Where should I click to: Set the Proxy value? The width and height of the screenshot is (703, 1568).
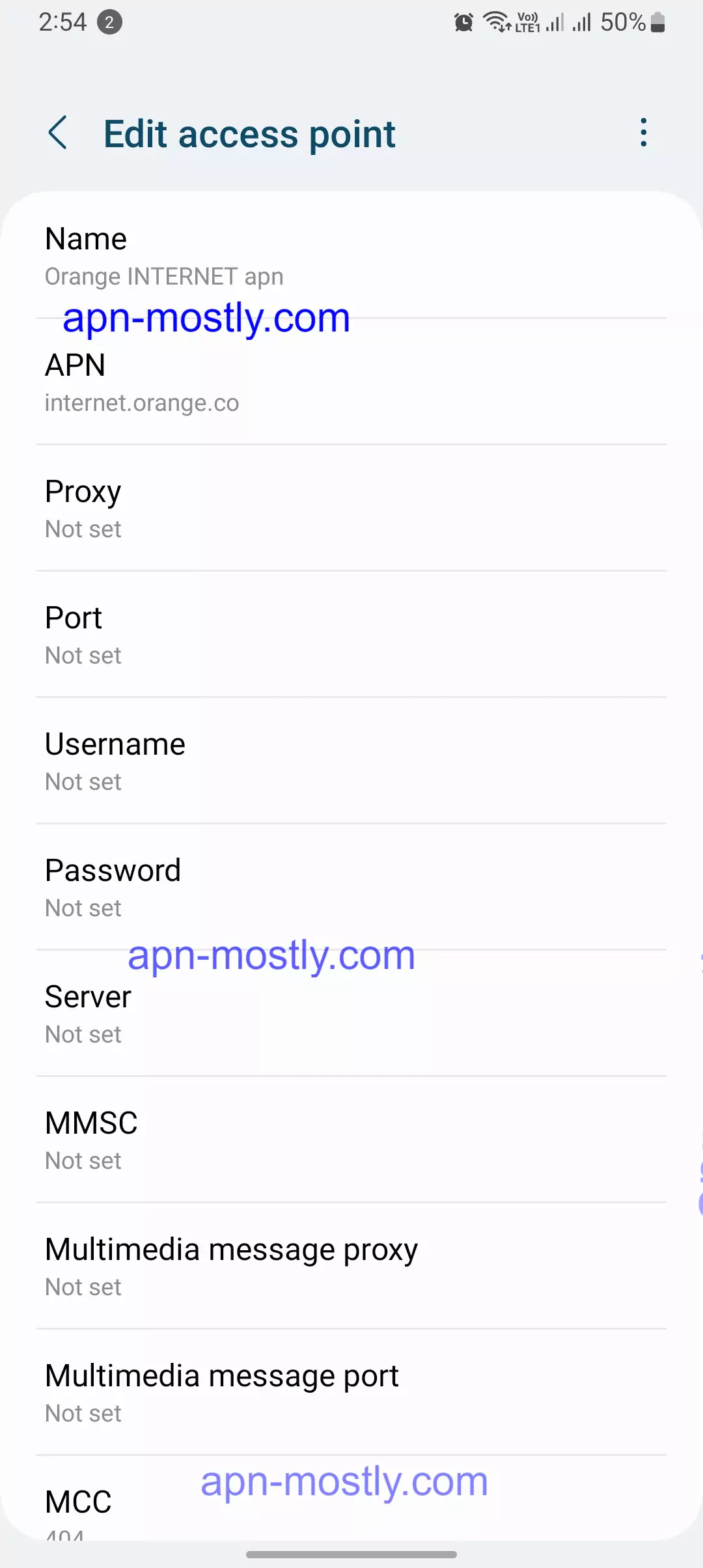click(x=351, y=509)
